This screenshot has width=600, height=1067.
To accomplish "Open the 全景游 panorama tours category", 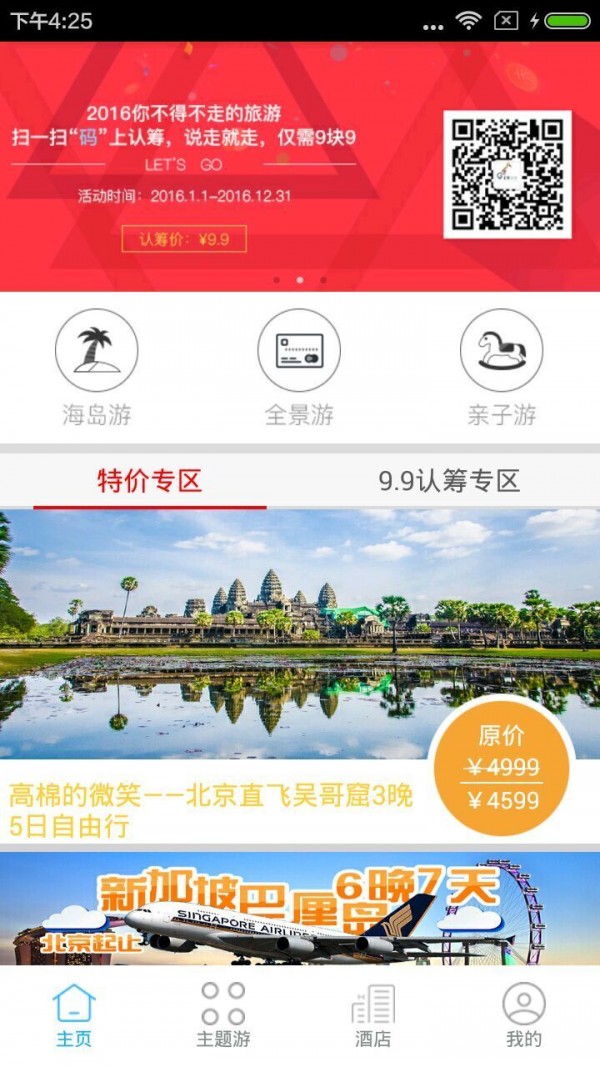I will tap(299, 367).
